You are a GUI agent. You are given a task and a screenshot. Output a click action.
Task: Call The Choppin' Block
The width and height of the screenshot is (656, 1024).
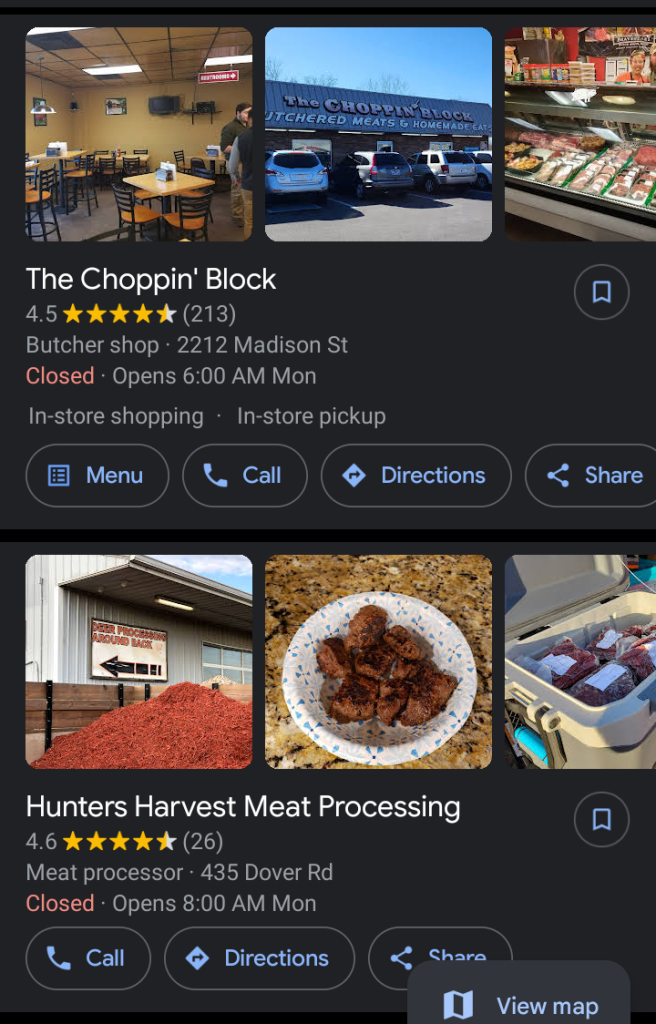(244, 476)
